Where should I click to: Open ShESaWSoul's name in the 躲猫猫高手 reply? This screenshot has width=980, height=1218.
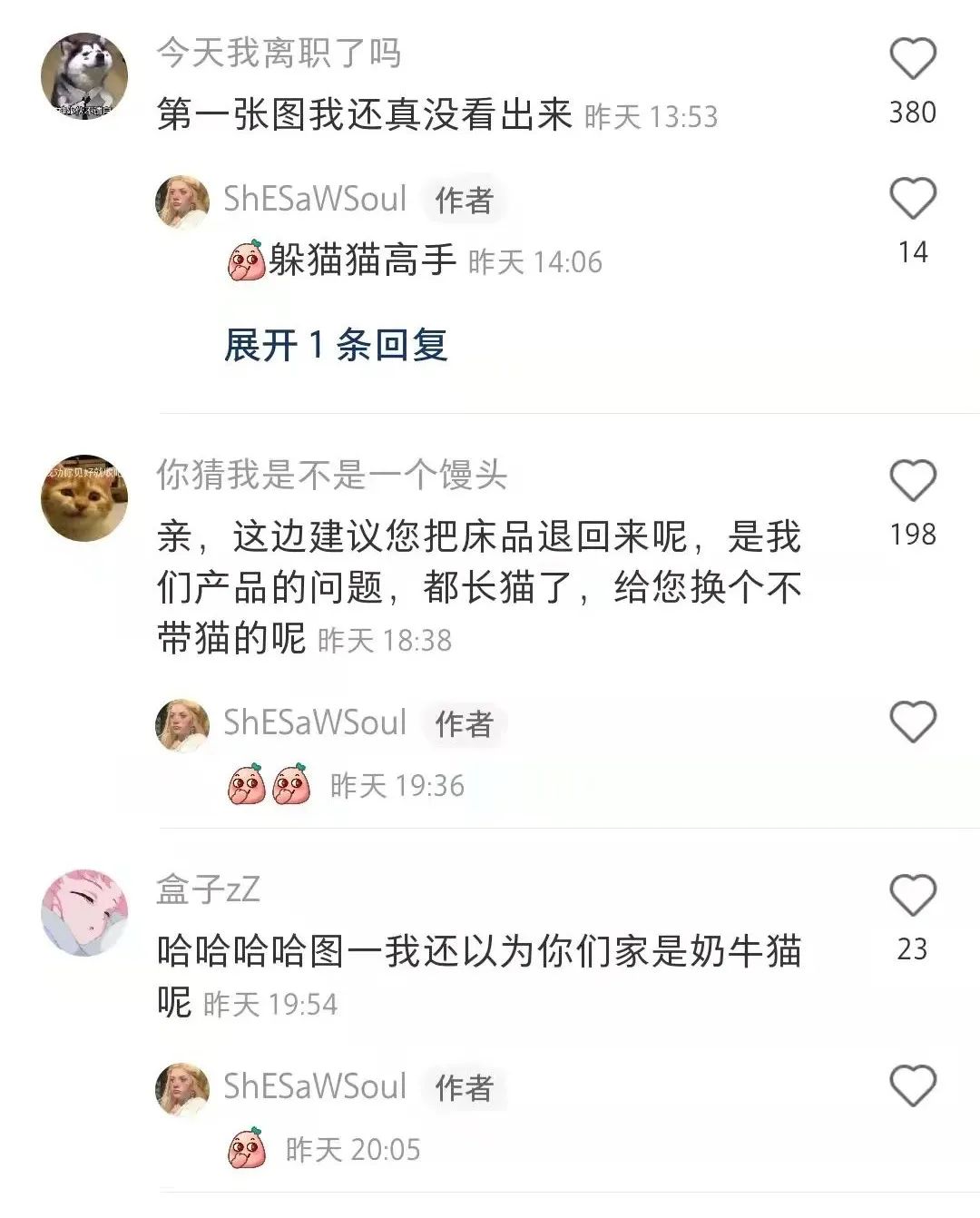coord(315,199)
